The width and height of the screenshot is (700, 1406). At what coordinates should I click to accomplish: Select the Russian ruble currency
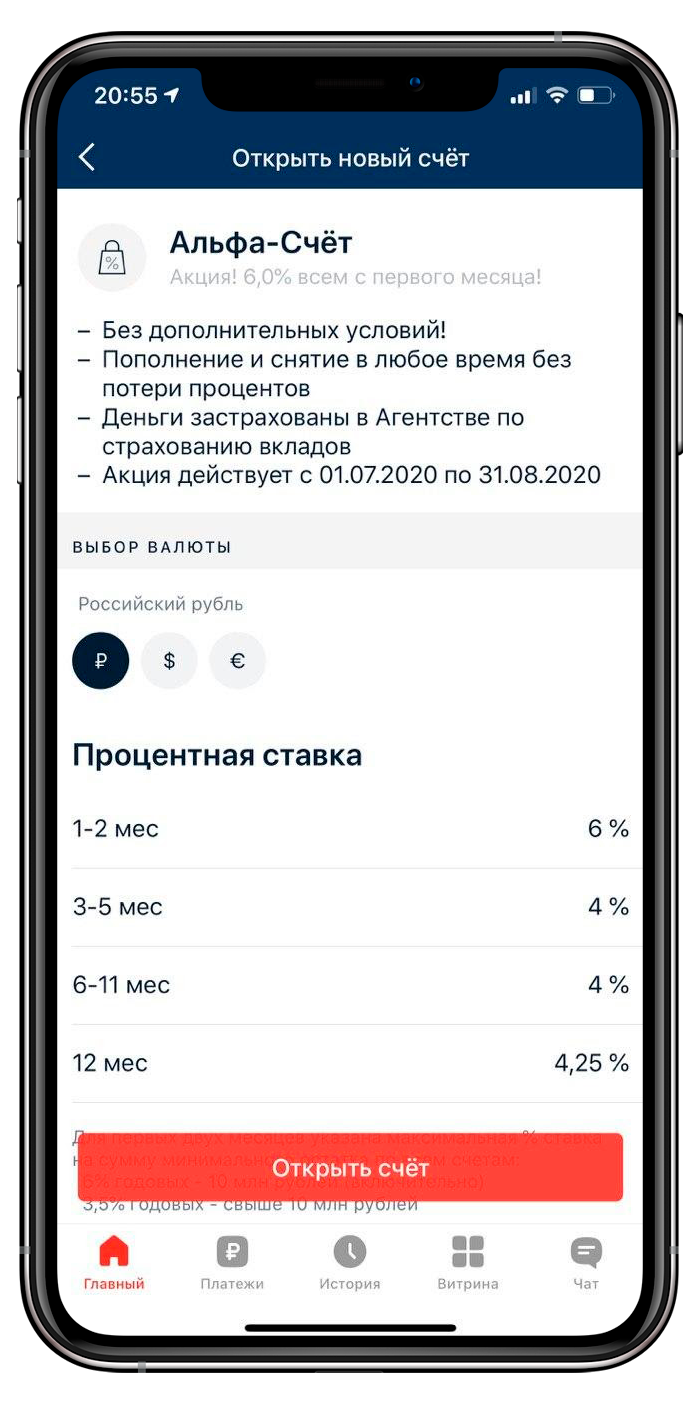point(101,661)
